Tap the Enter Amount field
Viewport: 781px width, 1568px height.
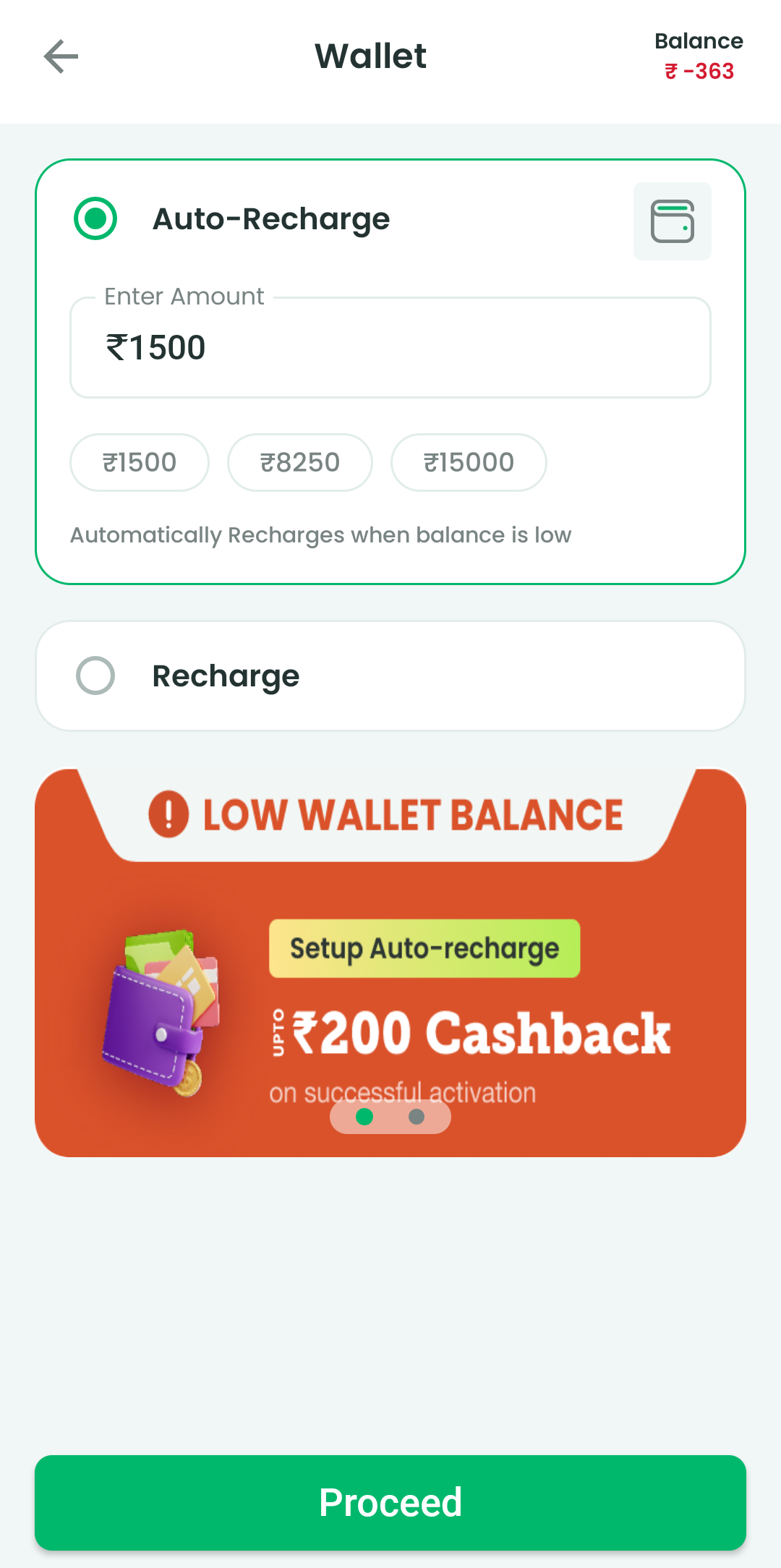click(390, 348)
